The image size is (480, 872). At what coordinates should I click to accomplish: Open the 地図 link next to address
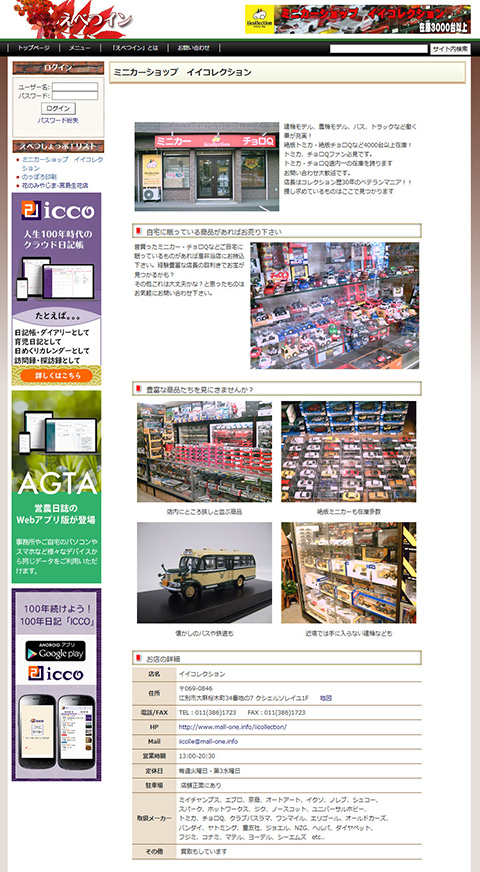coord(326,697)
